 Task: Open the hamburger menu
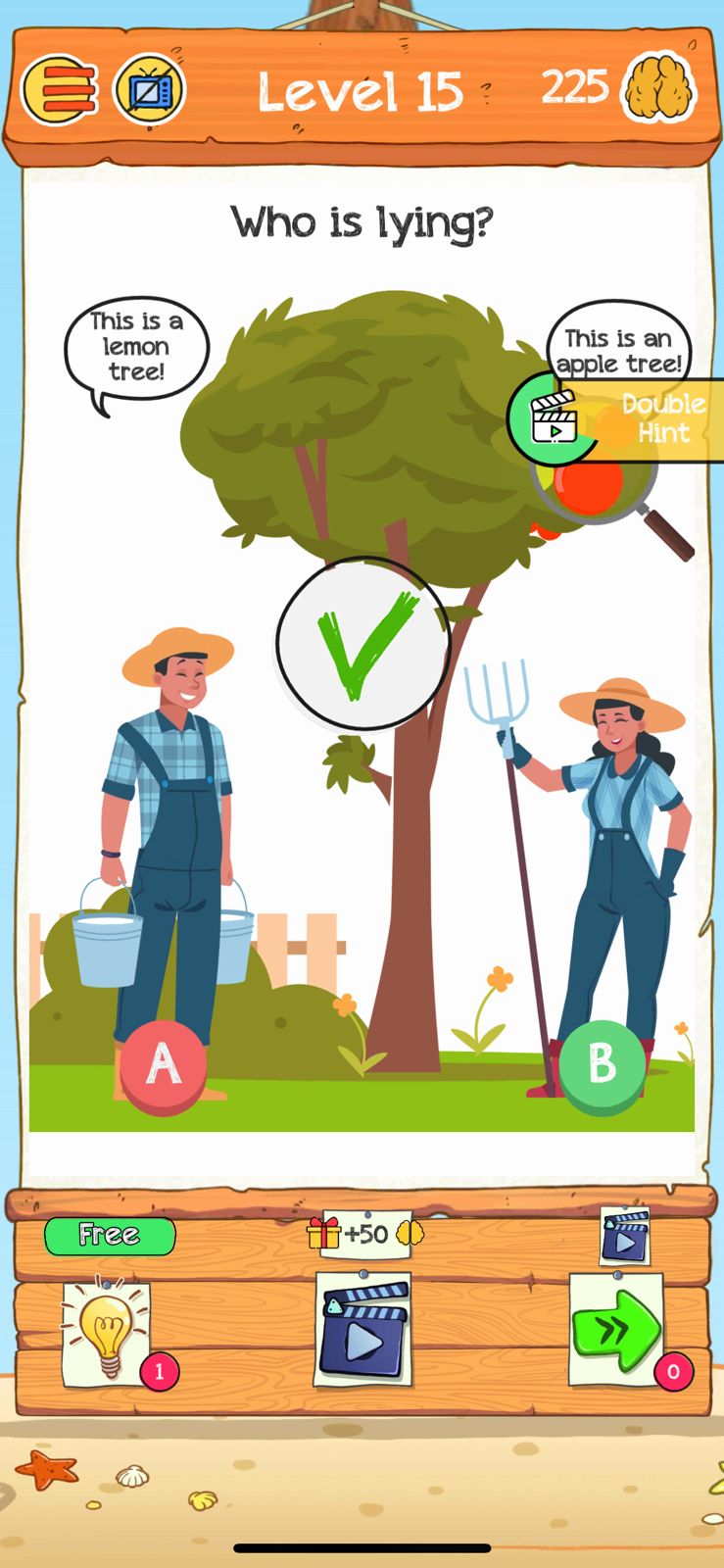pos(60,90)
